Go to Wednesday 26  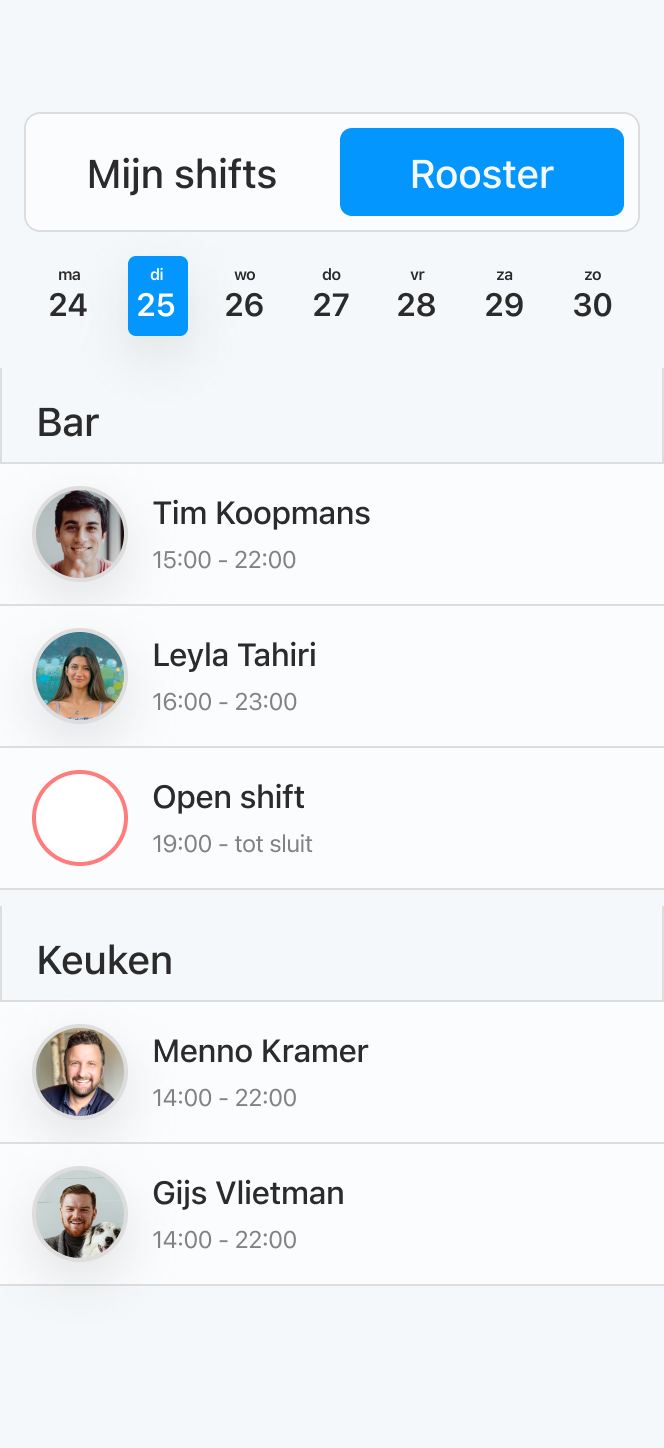click(244, 295)
